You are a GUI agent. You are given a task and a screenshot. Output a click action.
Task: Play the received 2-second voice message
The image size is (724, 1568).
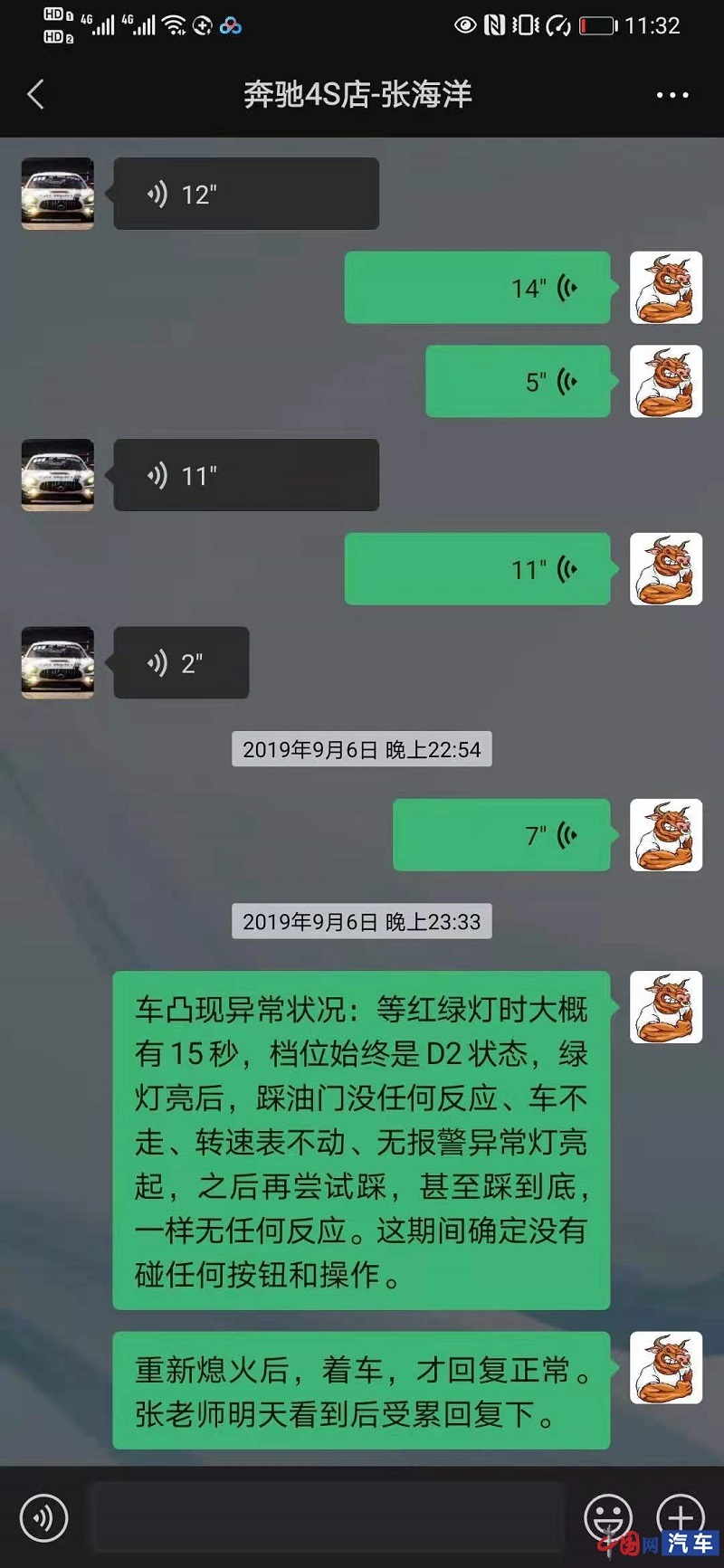click(181, 662)
